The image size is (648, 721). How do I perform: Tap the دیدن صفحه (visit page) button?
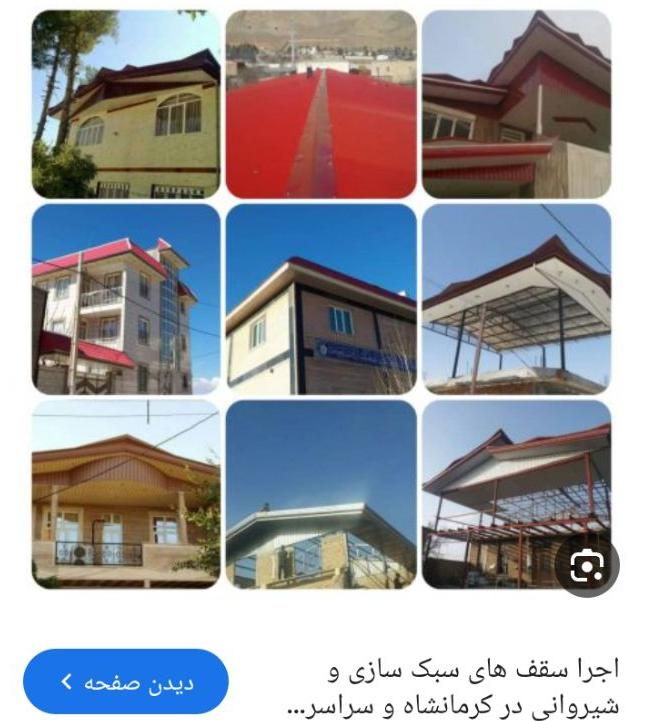click(125, 682)
